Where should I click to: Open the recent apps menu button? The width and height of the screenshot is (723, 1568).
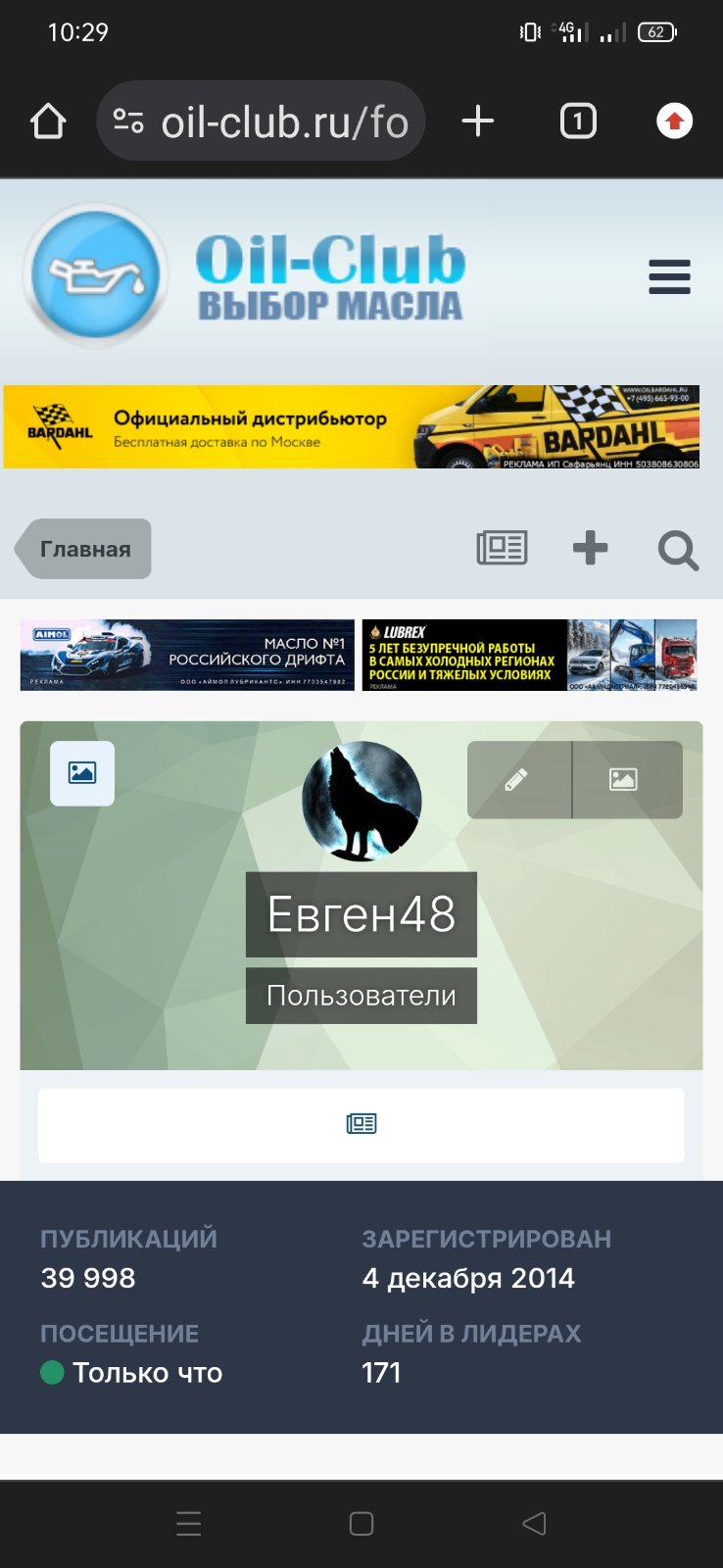coord(189,1524)
